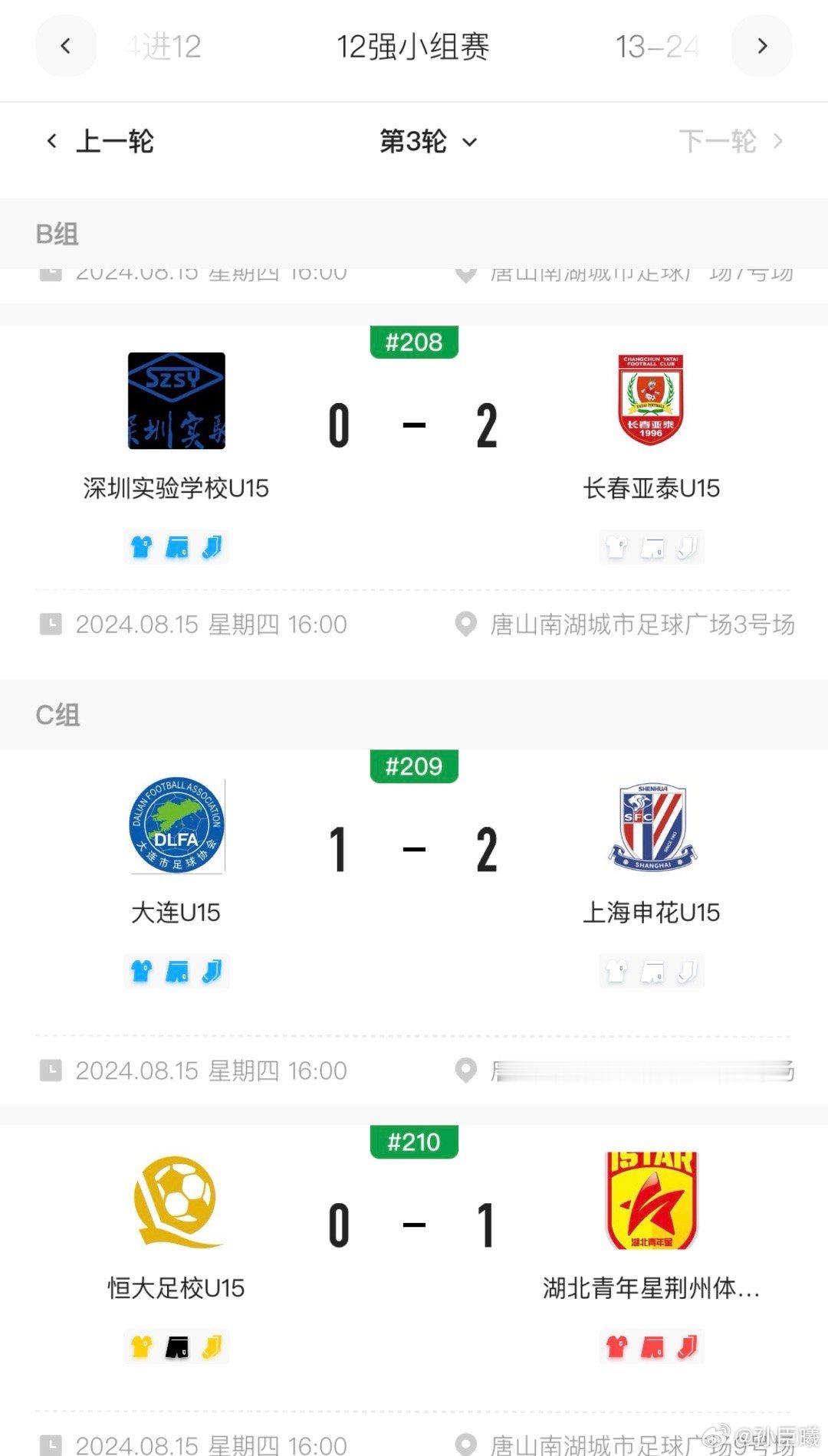Screen dimensions: 828x1456
Task: Tap the right arrow in the stage selector
Action: [761, 46]
